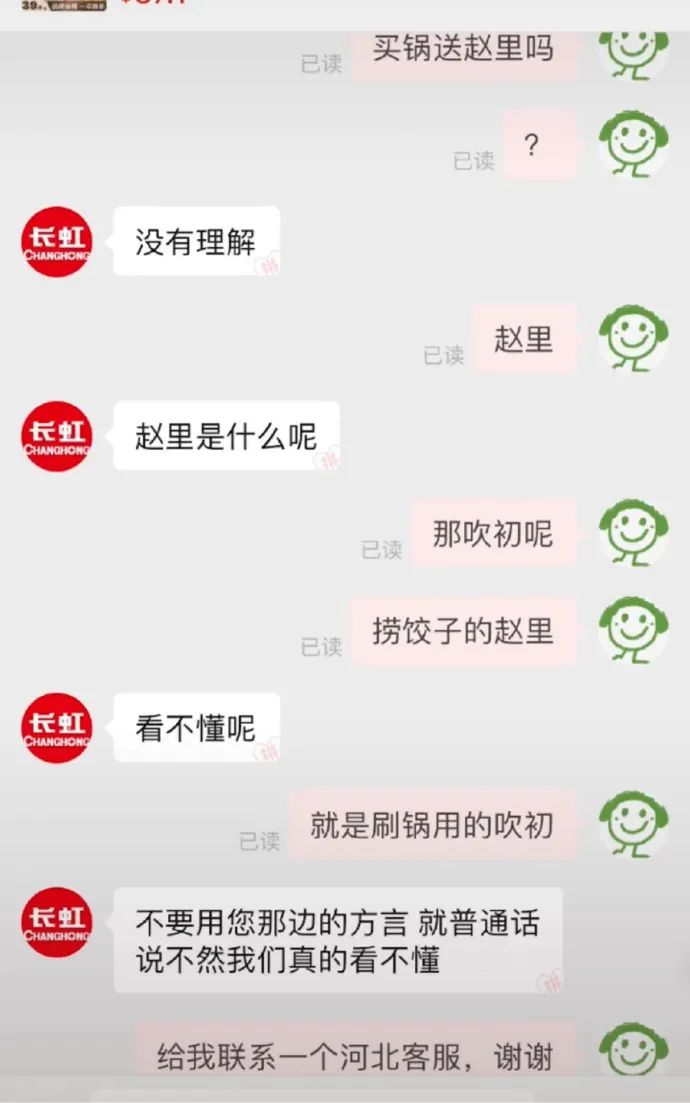The width and height of the screenshot is (690, 1103).
Task: Tap own avatar beside 那吹初呢 message
Action: [x=633, y=533]
